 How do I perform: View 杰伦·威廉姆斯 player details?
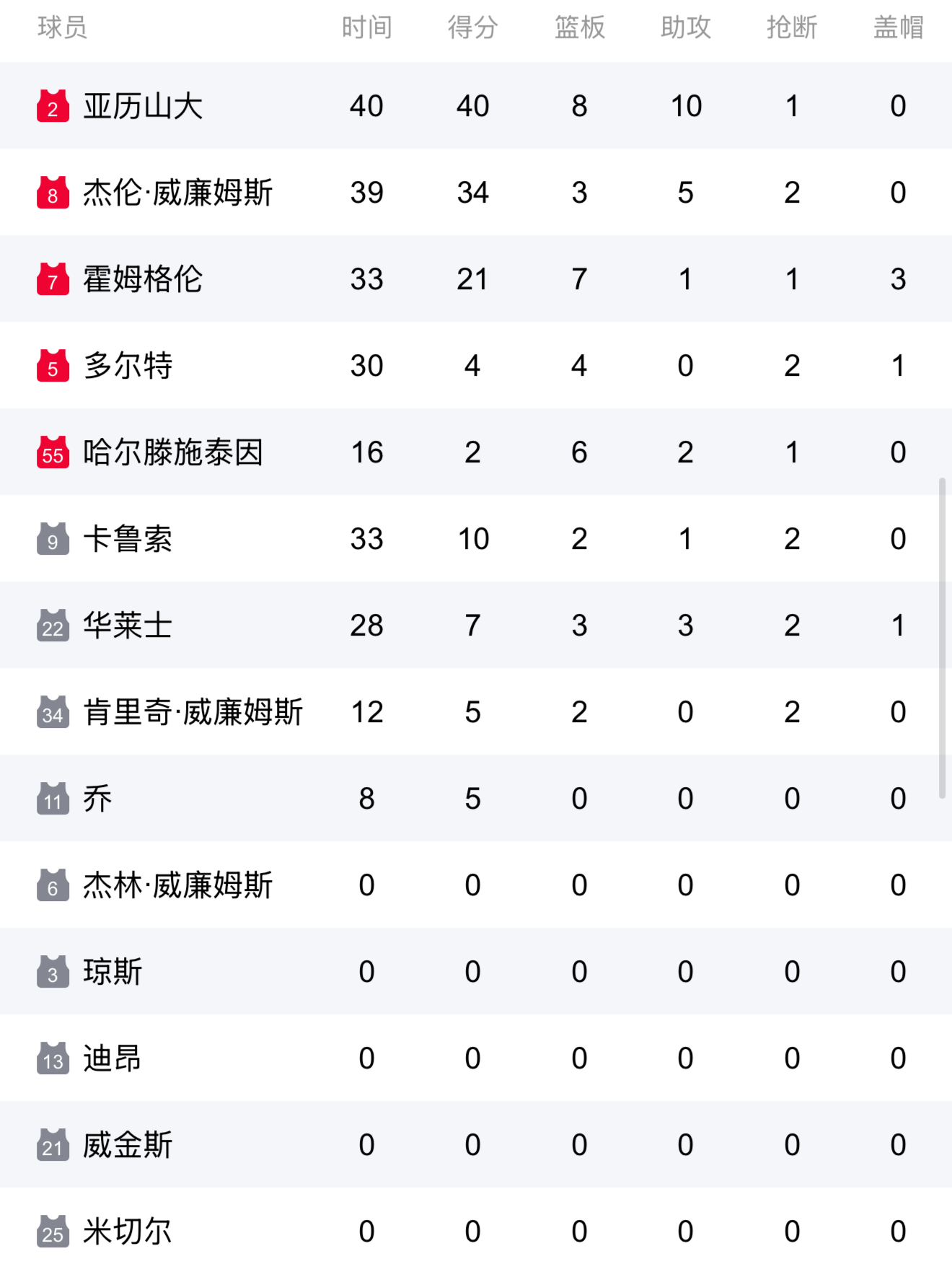(177, 193)
